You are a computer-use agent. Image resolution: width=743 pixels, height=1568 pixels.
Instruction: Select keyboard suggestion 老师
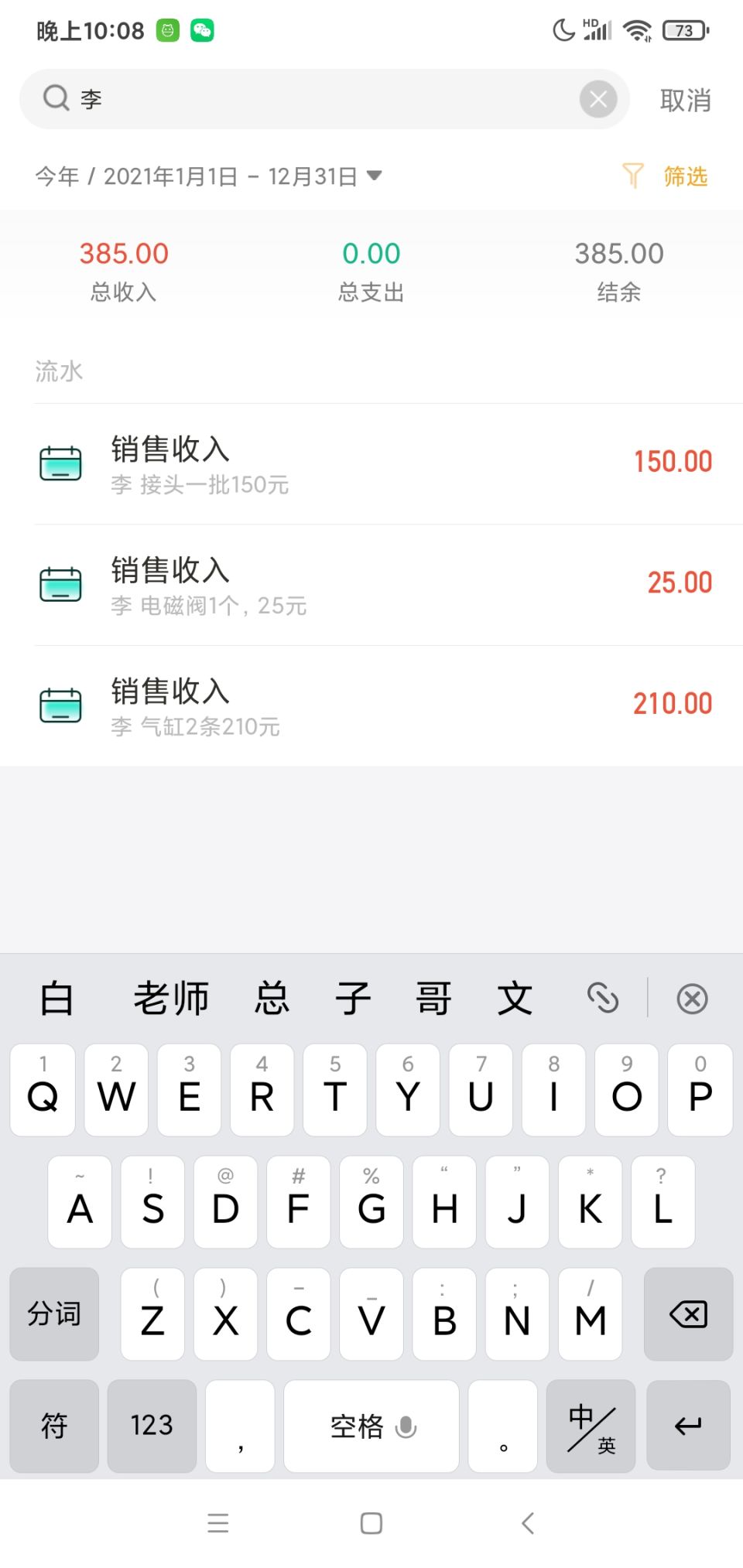tap(171, 998)
